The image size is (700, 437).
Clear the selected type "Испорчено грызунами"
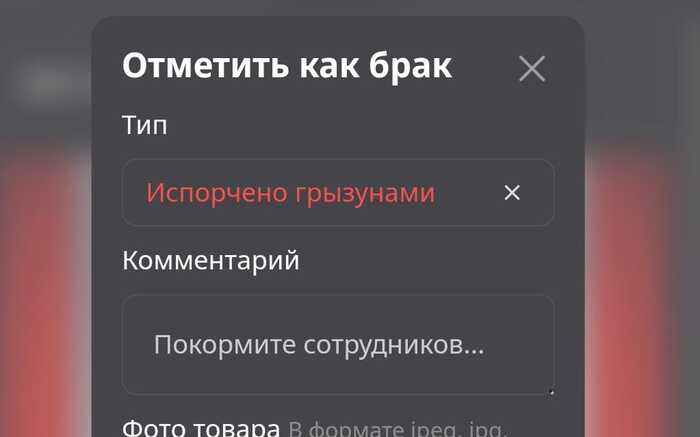tap(512, 193)
